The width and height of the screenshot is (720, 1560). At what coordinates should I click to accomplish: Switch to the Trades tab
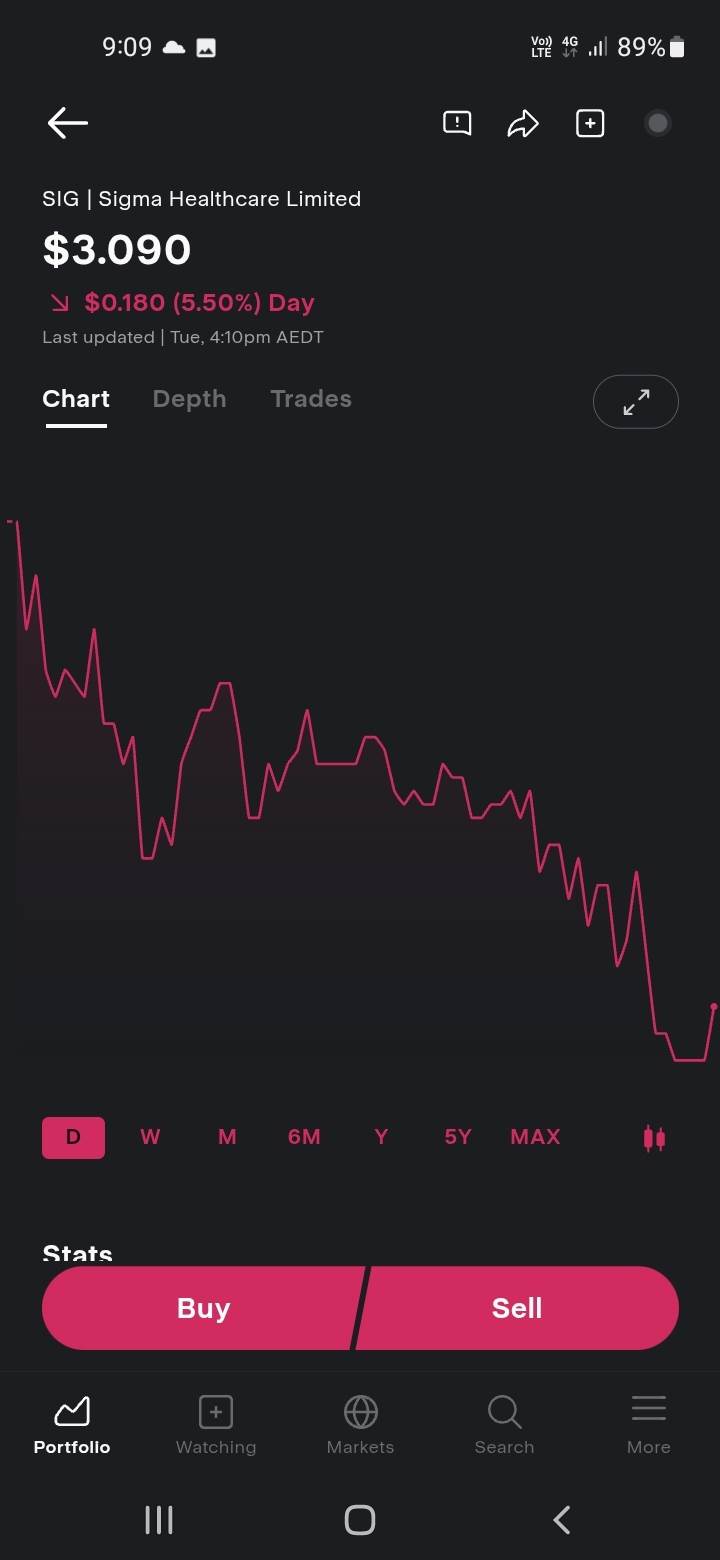(x=311, y=399)
